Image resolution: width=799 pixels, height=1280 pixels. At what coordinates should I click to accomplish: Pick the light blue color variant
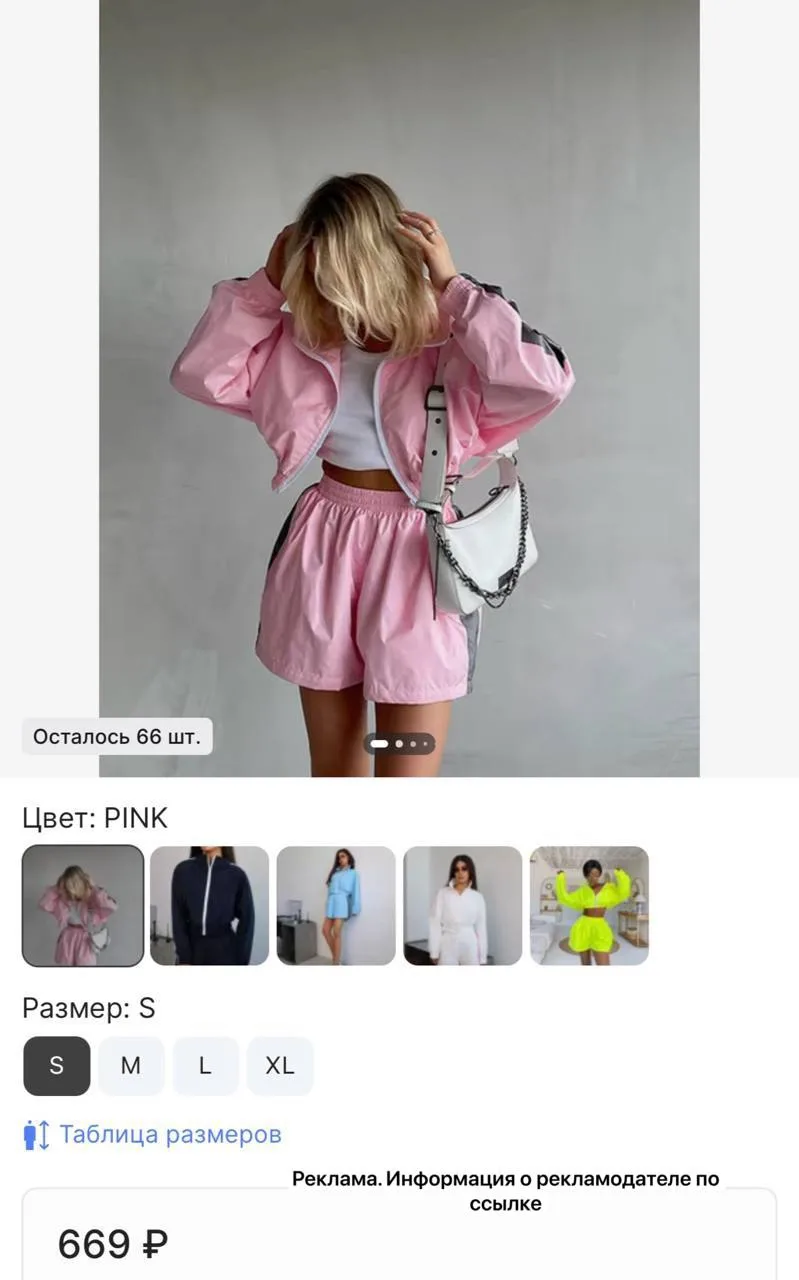(336, 906)
